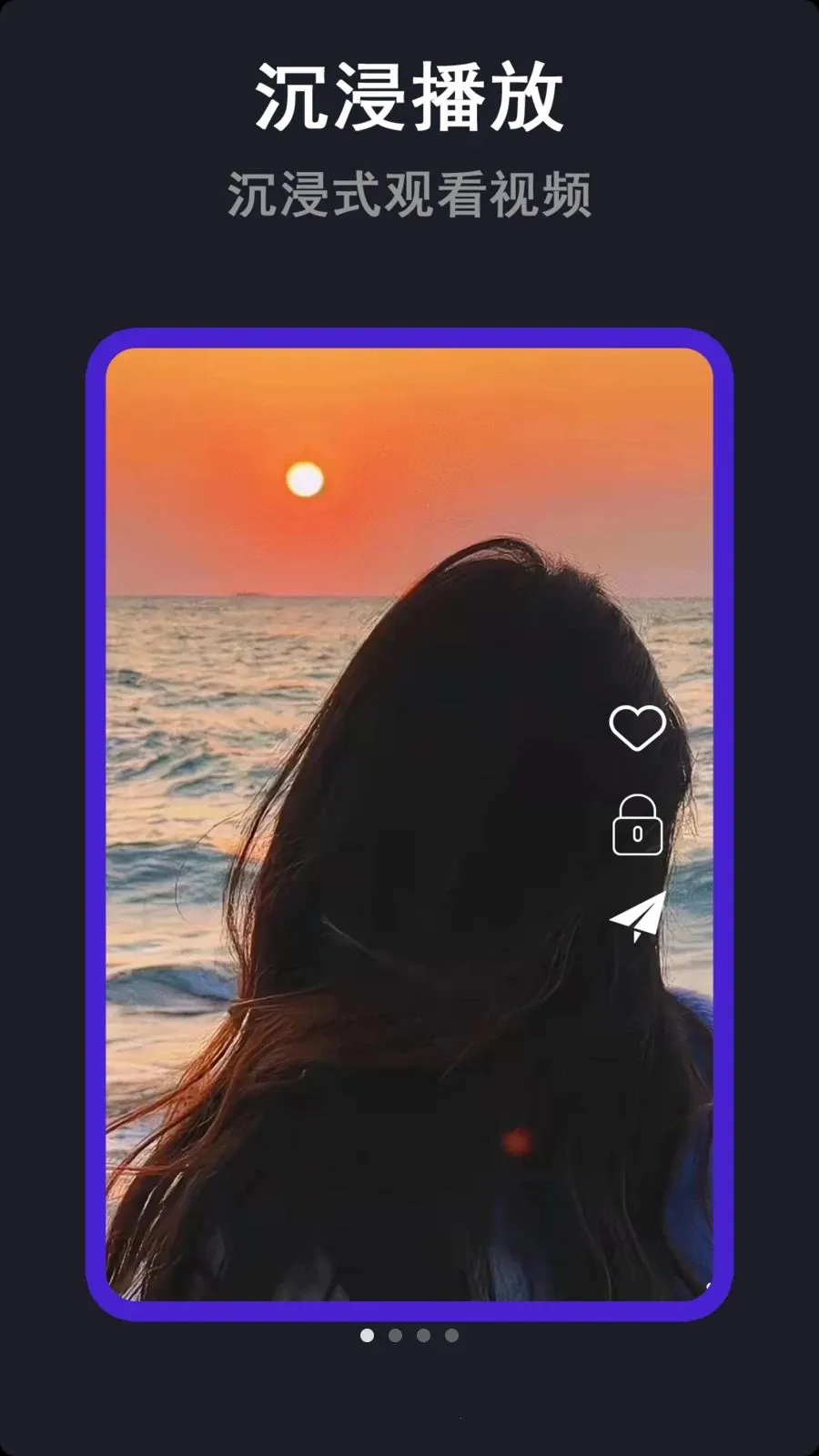Click the purple-bordered video card
Screen dimensions: 819x1456
coord(409,819)
